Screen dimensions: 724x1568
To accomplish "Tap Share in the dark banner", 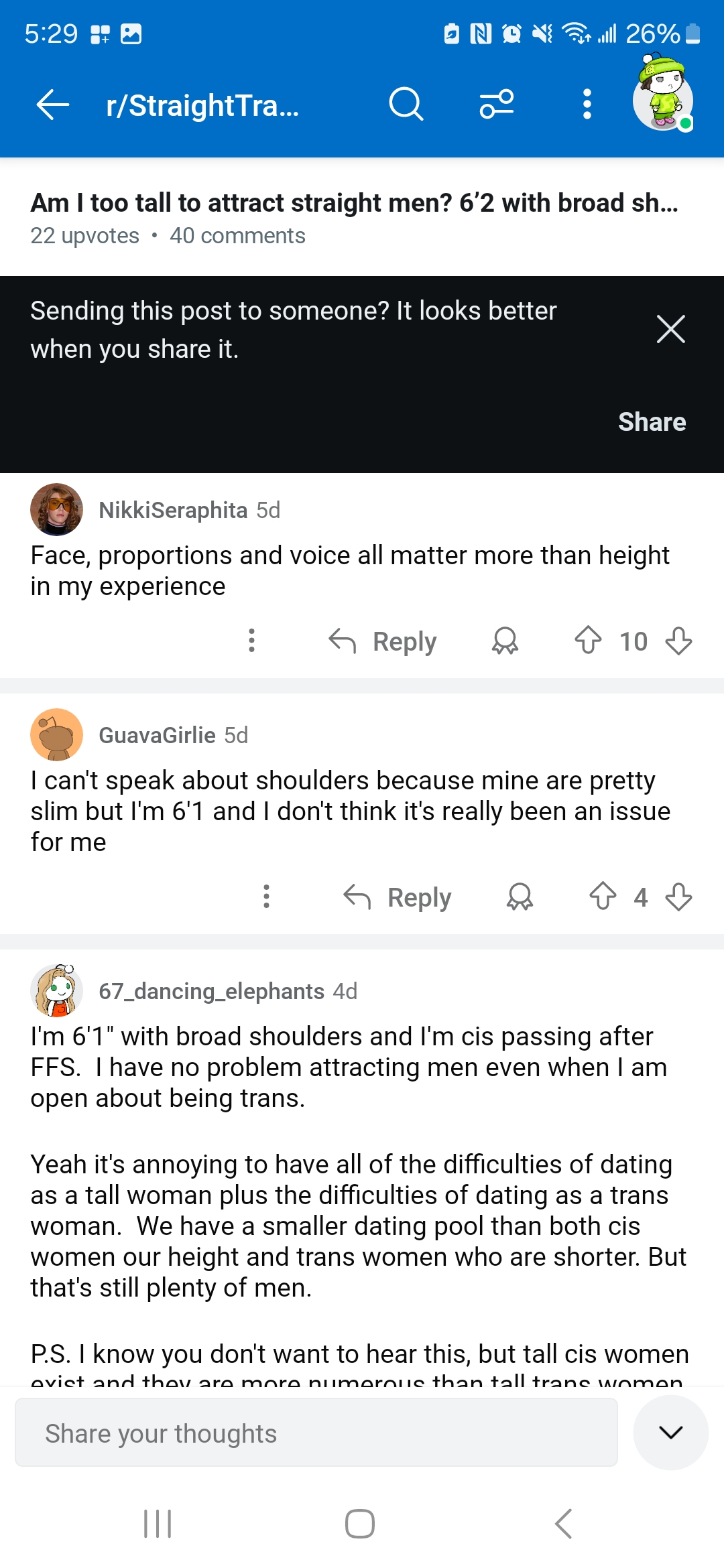I will tap(652, 421).
